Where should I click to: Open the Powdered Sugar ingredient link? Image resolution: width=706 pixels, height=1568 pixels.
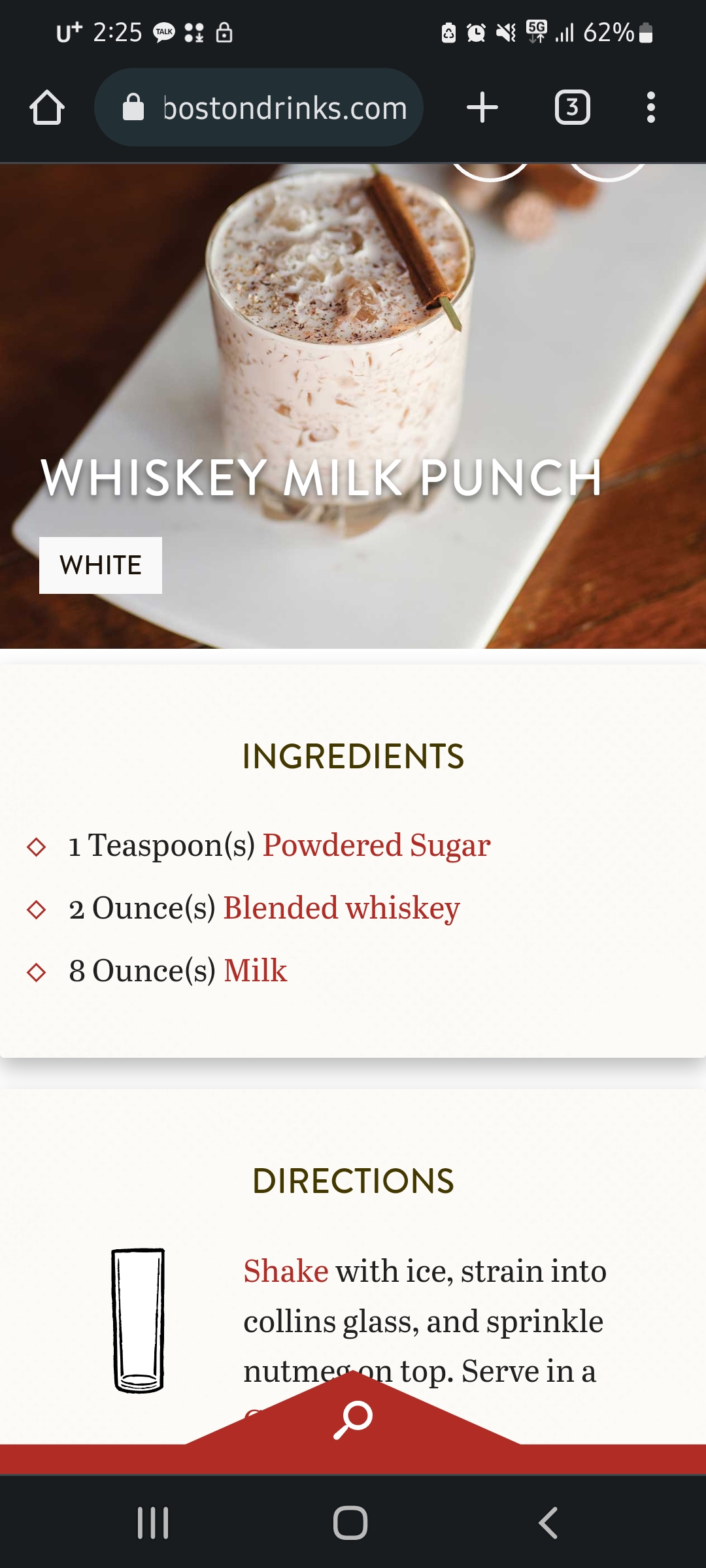click(376, 845)
